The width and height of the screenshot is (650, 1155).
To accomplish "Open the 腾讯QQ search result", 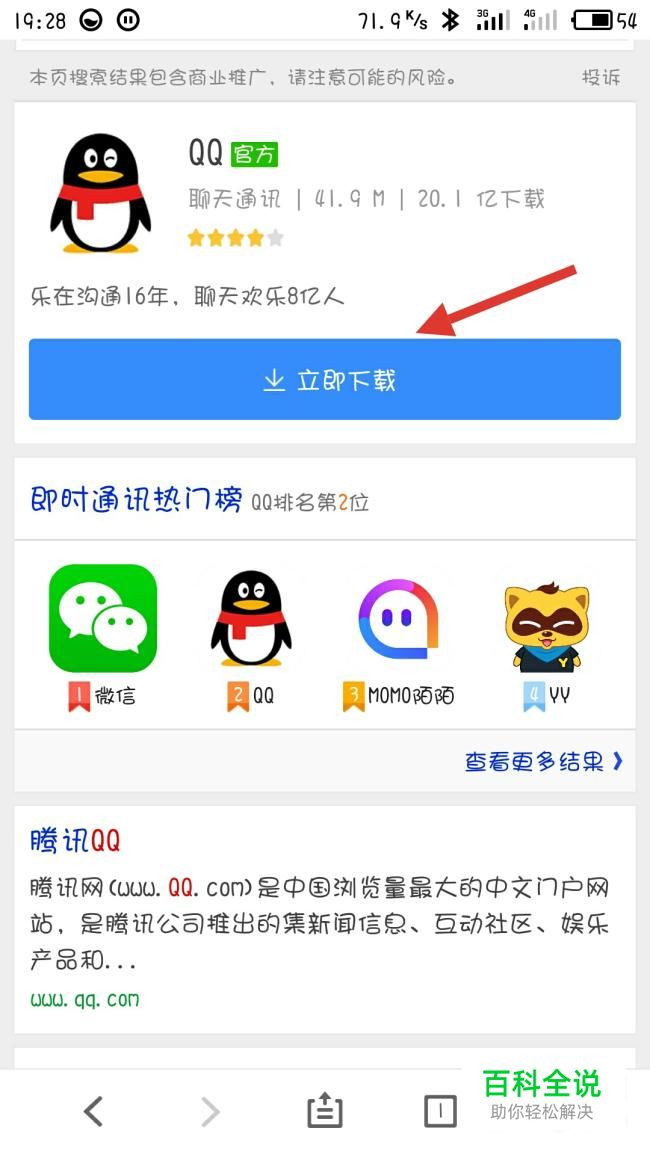I will [x=75, y=840].
